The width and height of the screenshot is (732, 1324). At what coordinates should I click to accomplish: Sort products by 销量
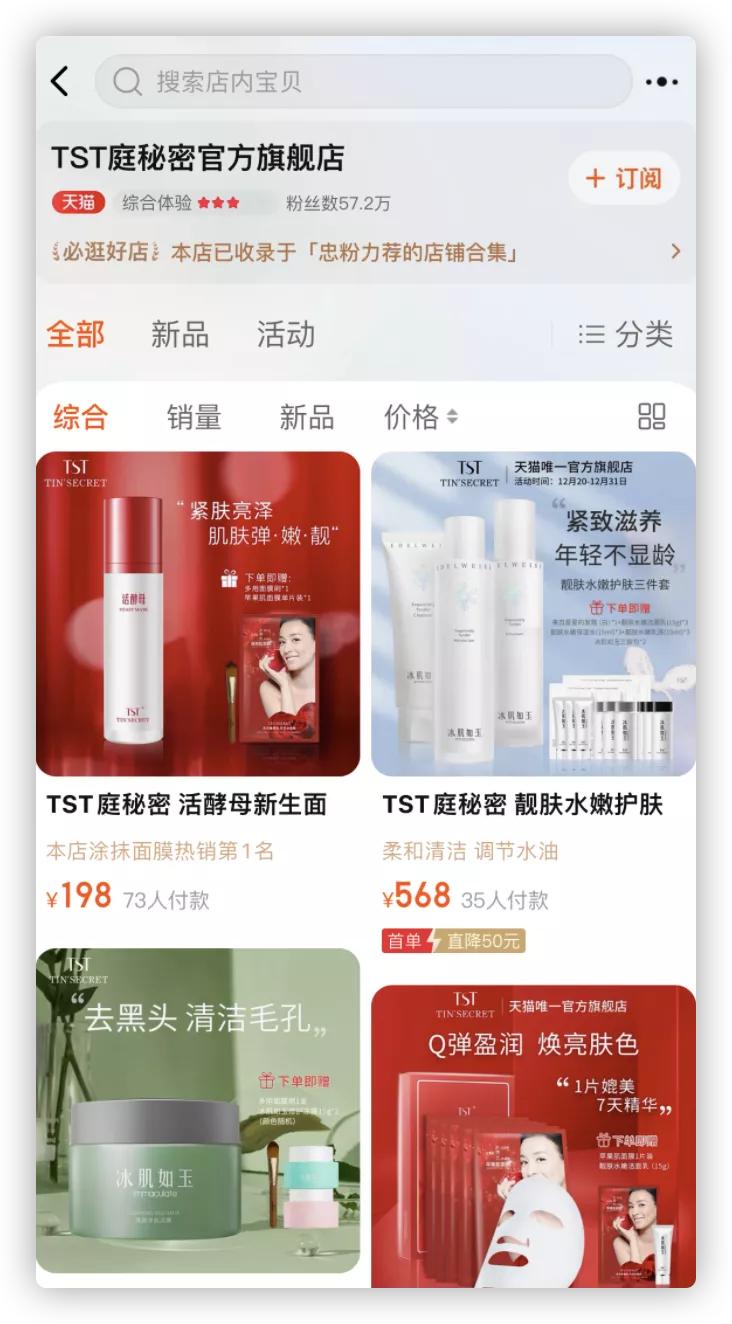pos(194,416)
